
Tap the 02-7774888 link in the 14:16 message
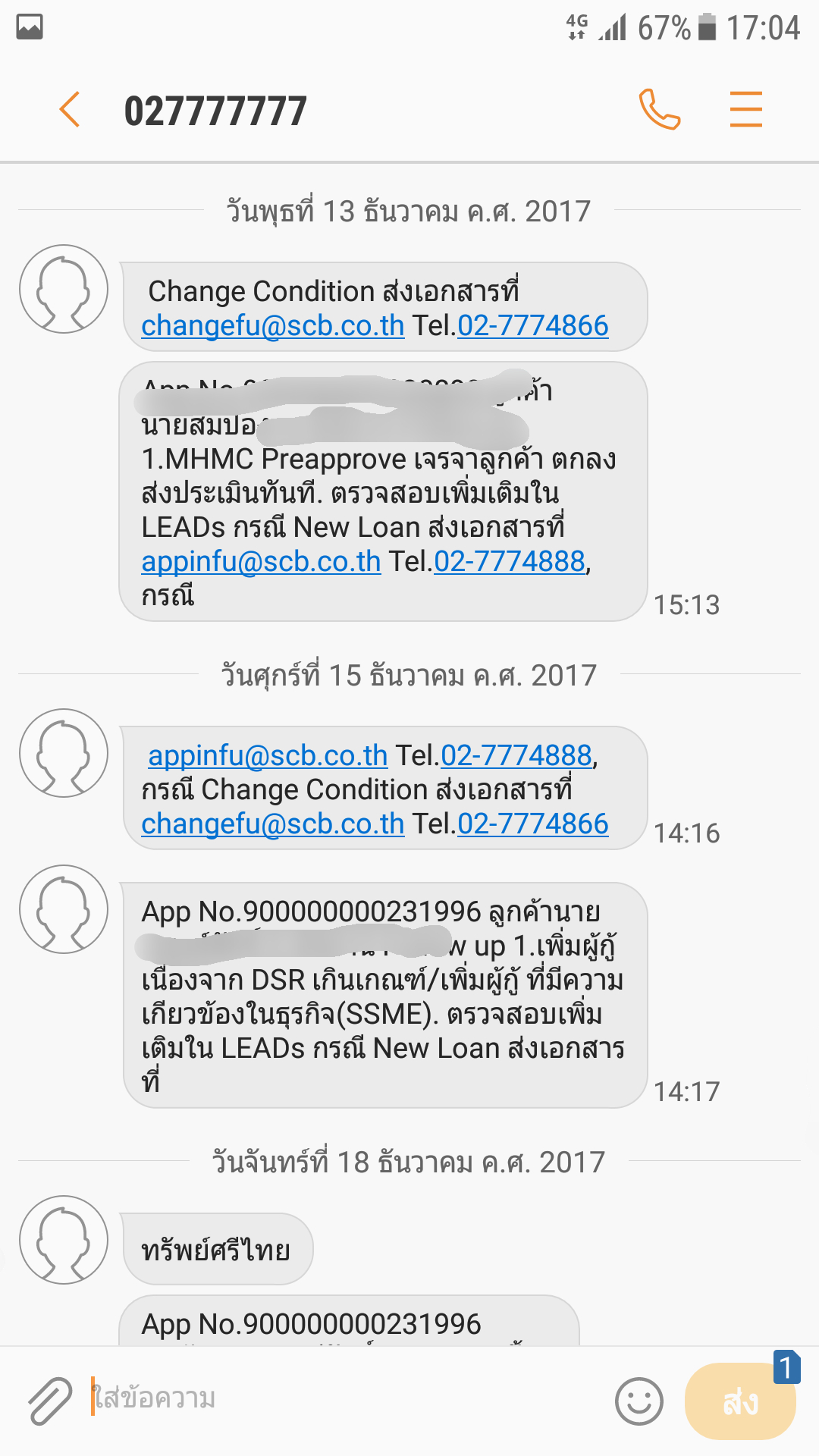pyautogui.click(x=516, y=755)
